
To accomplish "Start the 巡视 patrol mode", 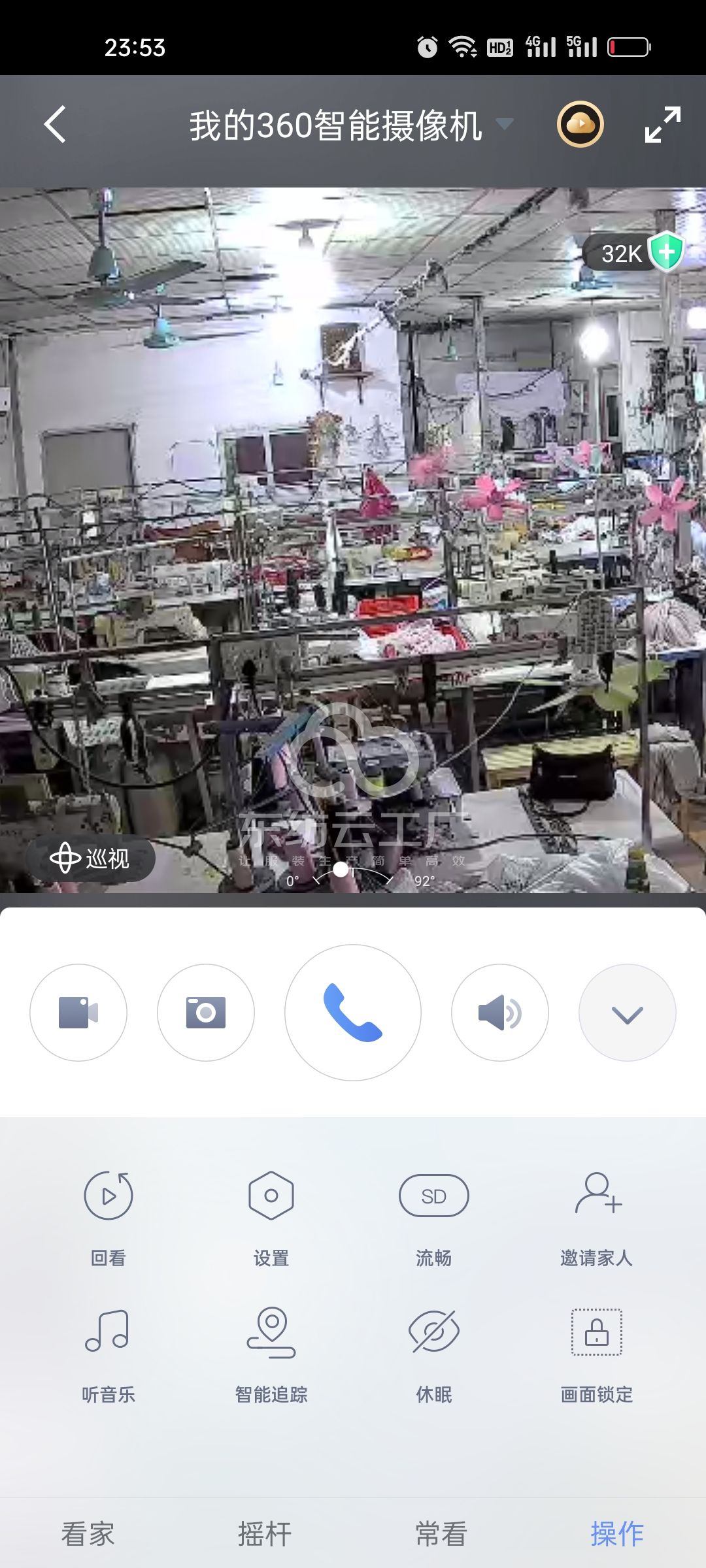I will (91, 858).
